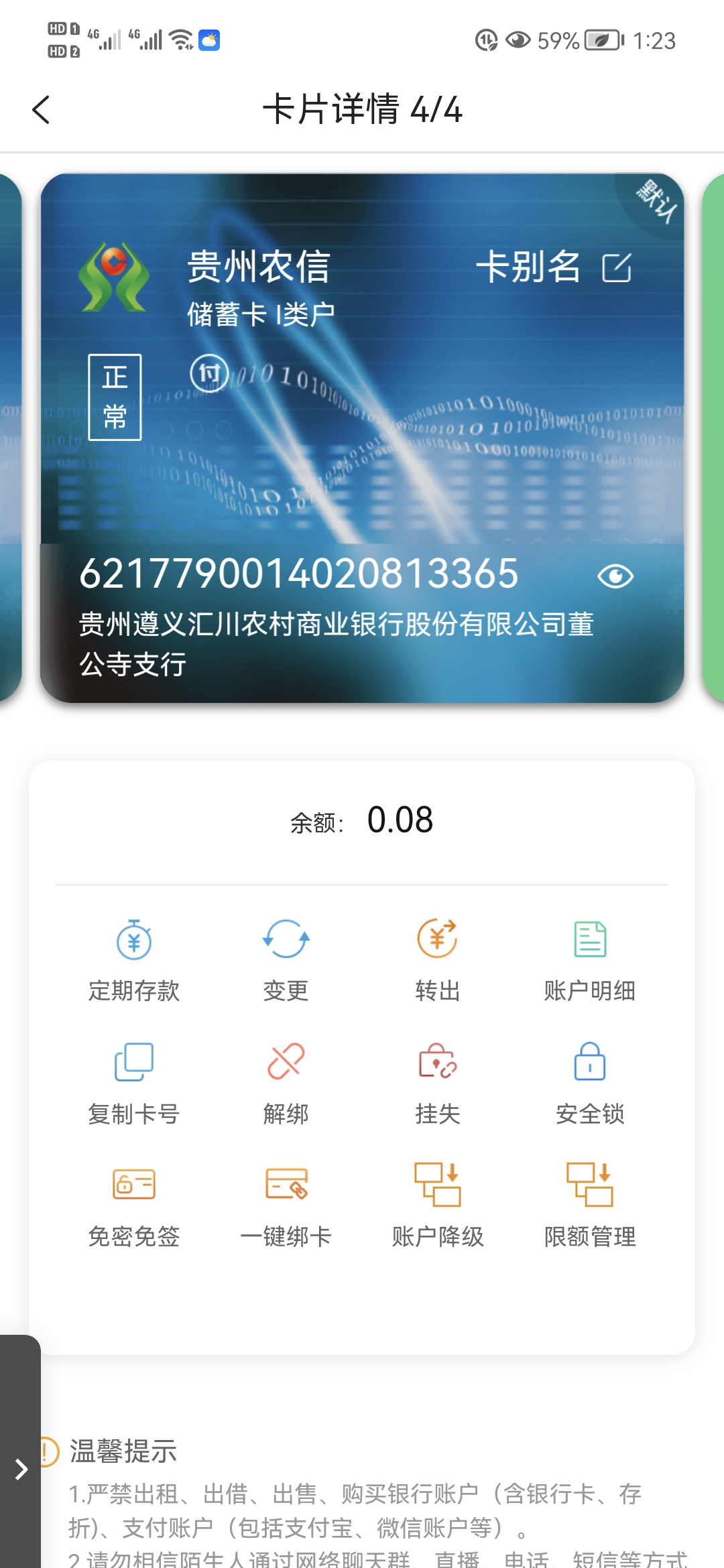Image resolution: width=724 pixels, height=1568 pixels.
Task: Open 定期存款 fixed deposit
Action: pyautogui.click(x=134, y=960)
